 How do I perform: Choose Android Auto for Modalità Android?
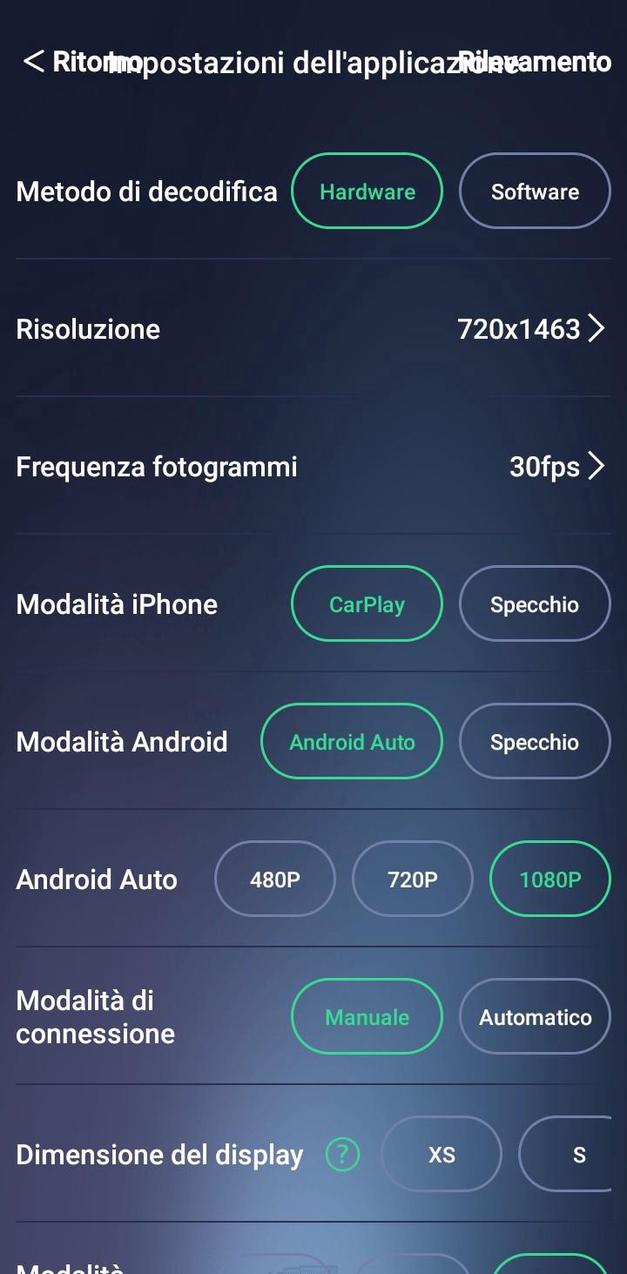pyautogui.click(x=352, y=742)
